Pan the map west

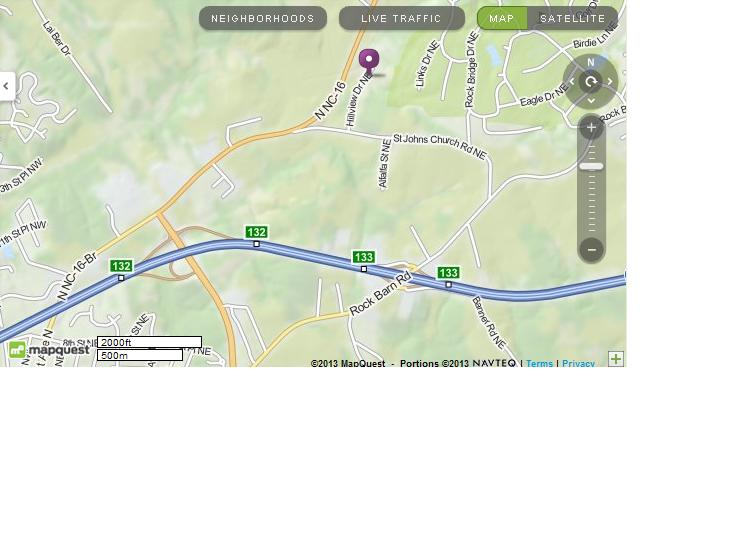572,82
